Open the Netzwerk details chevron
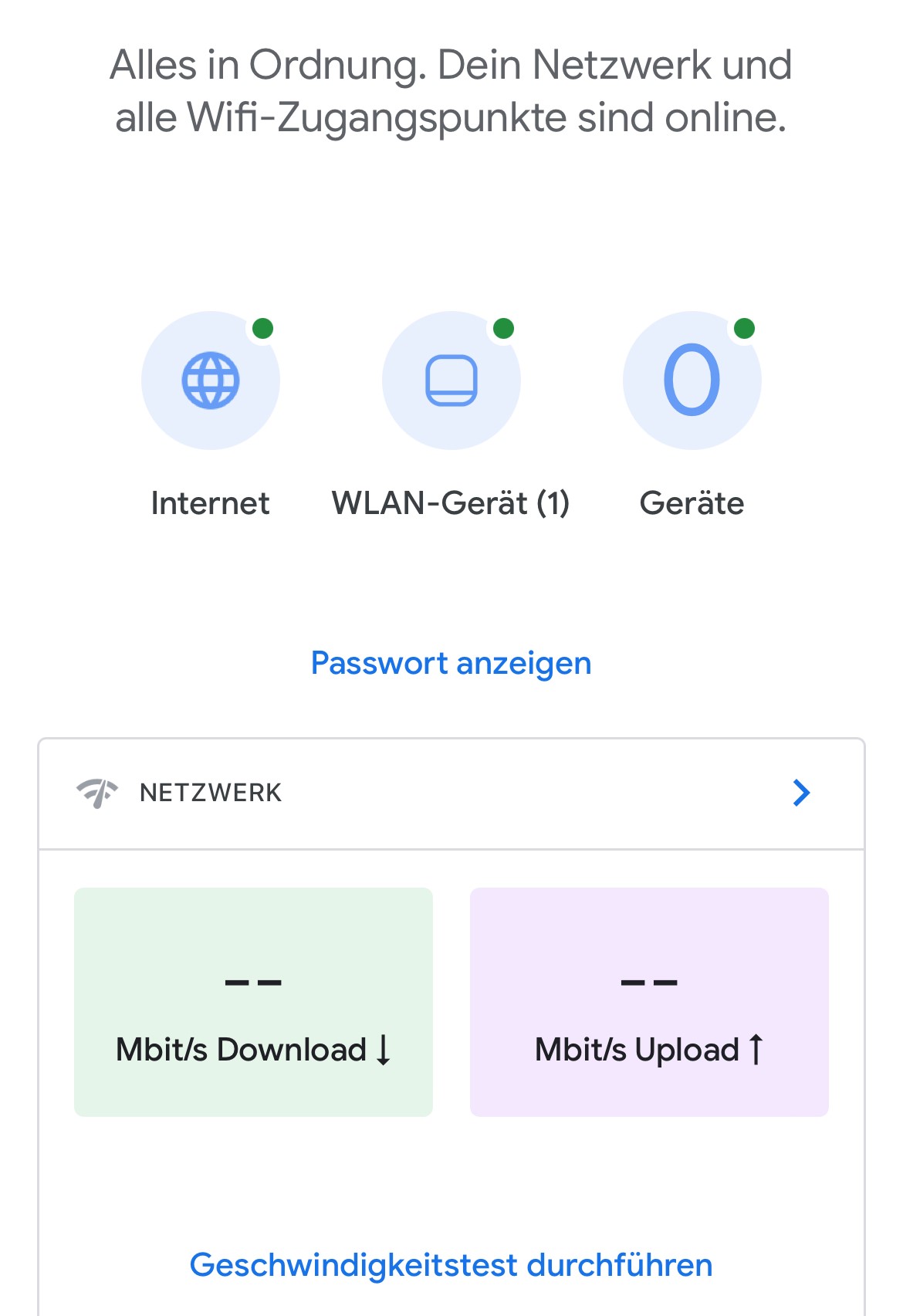The height and width of the screenshot is (1316, 903). click(x=801, y=793)
